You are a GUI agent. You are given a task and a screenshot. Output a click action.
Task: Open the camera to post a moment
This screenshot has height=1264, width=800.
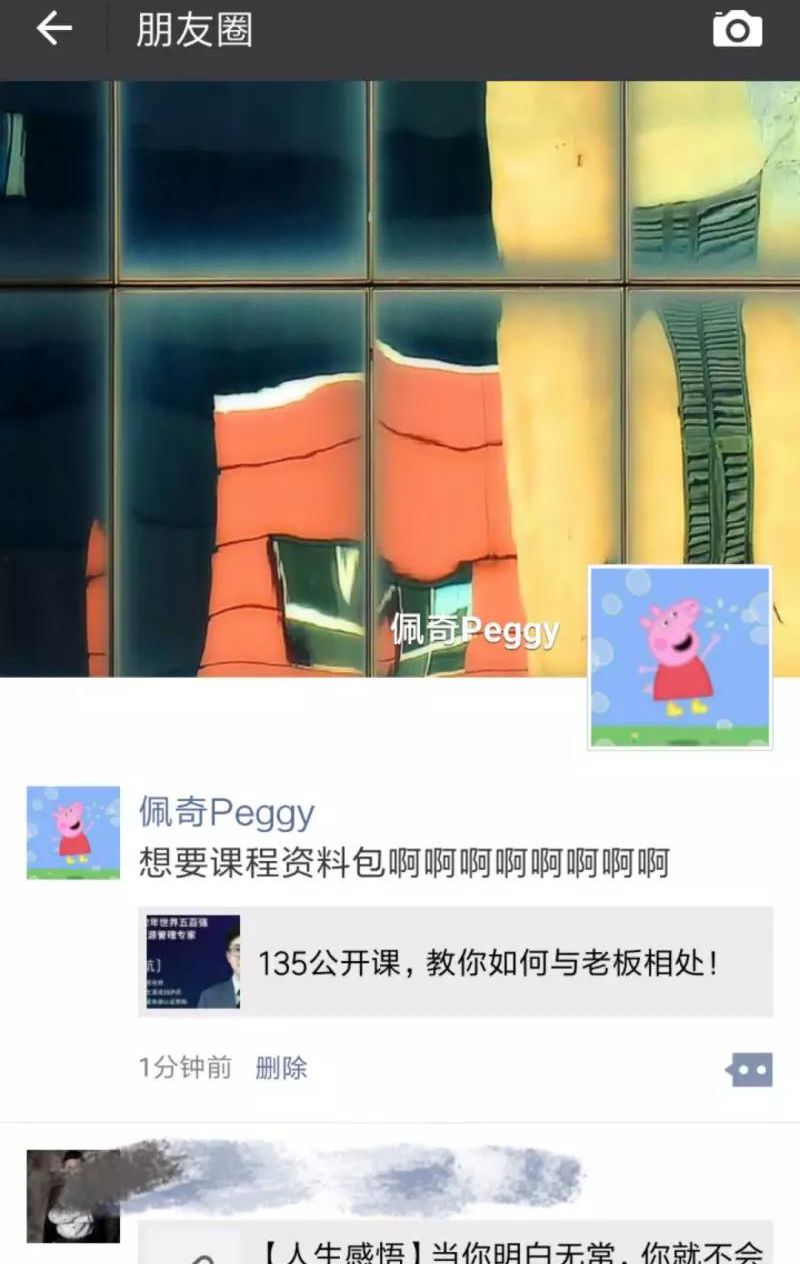(737, 29)
